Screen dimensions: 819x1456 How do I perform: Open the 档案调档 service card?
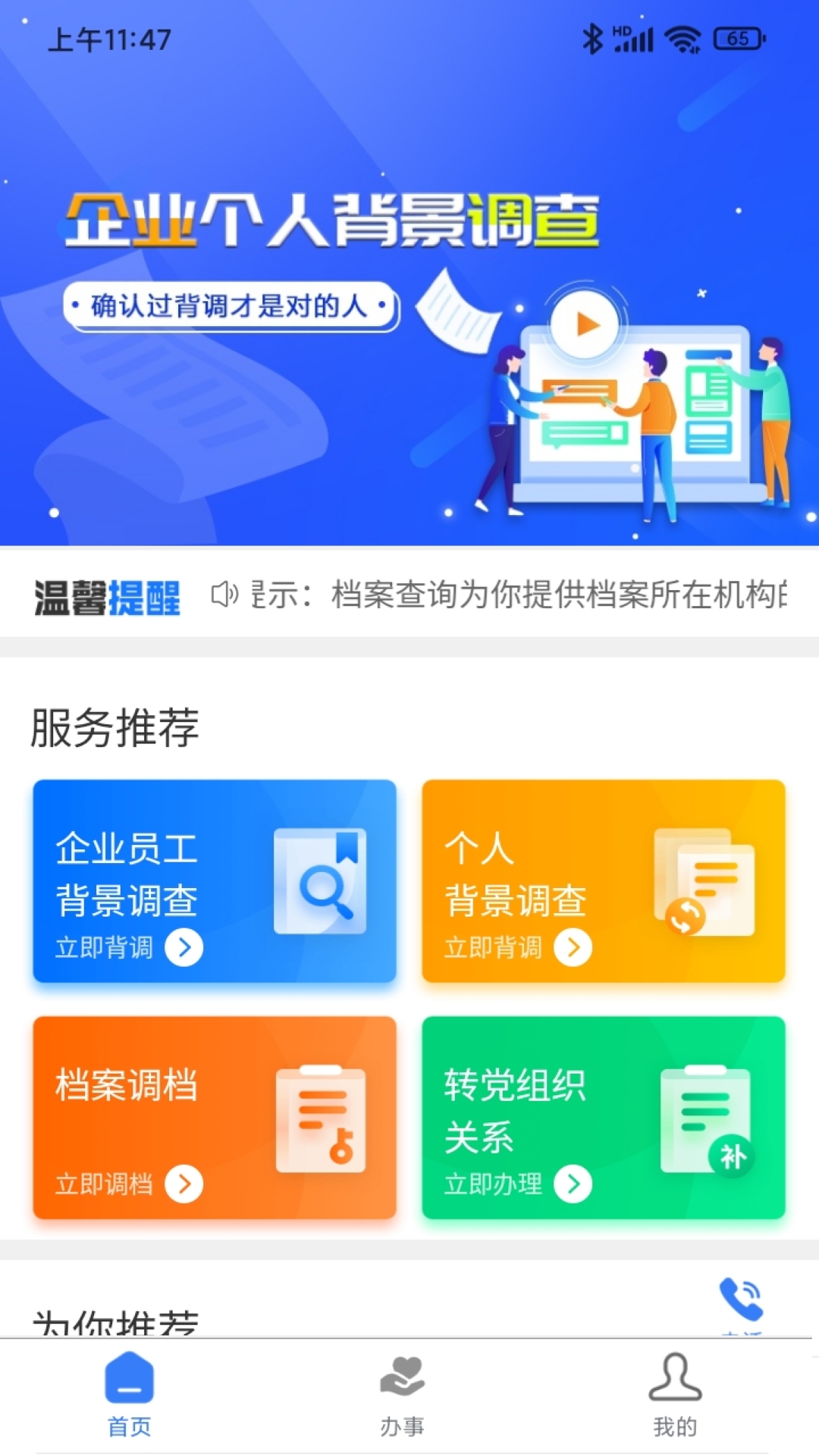click(215, 1118)
